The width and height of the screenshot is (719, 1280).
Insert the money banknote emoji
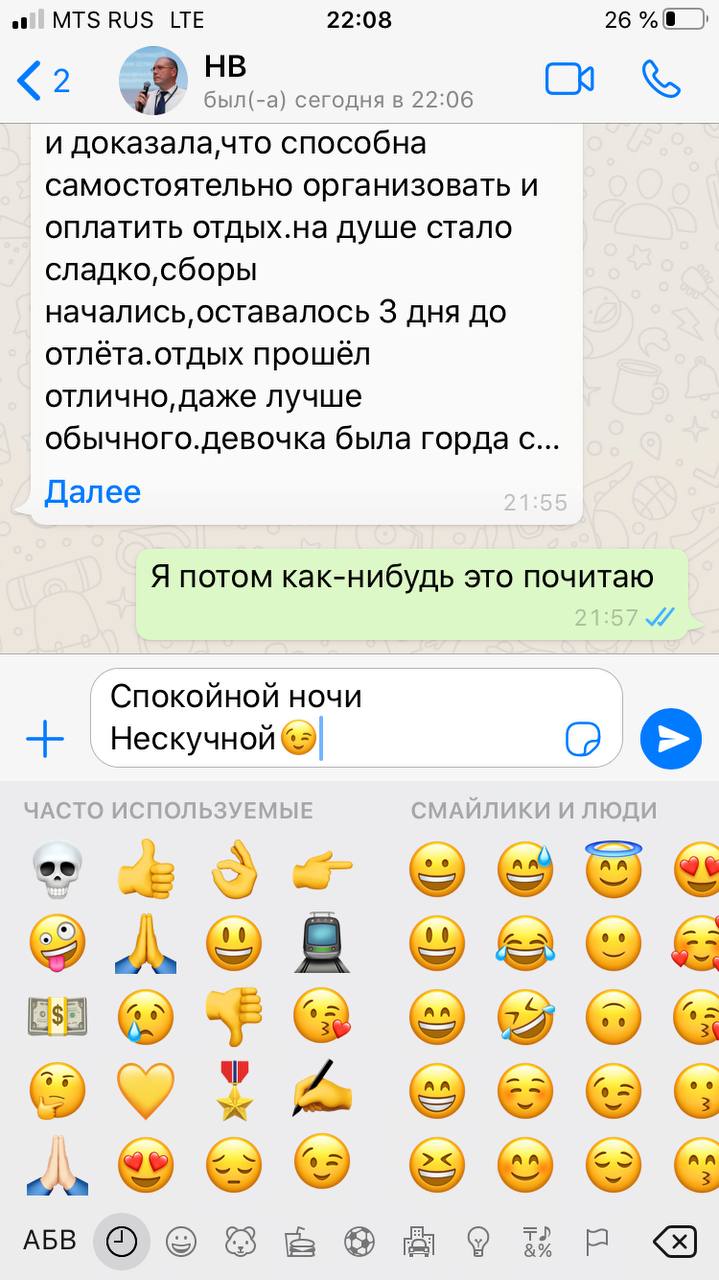(x=58, y=1017)
